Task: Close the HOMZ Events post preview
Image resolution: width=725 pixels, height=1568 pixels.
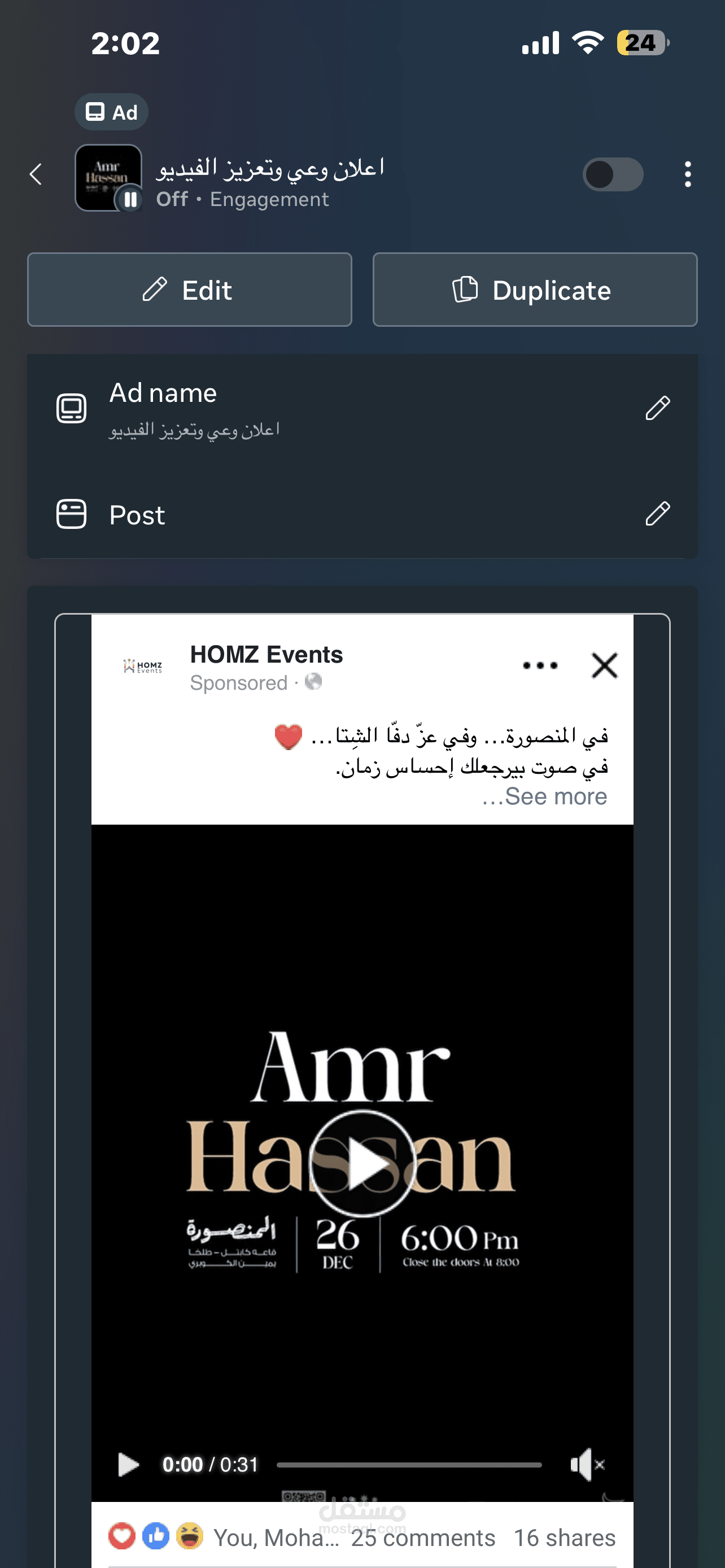Action: [604, 665]
